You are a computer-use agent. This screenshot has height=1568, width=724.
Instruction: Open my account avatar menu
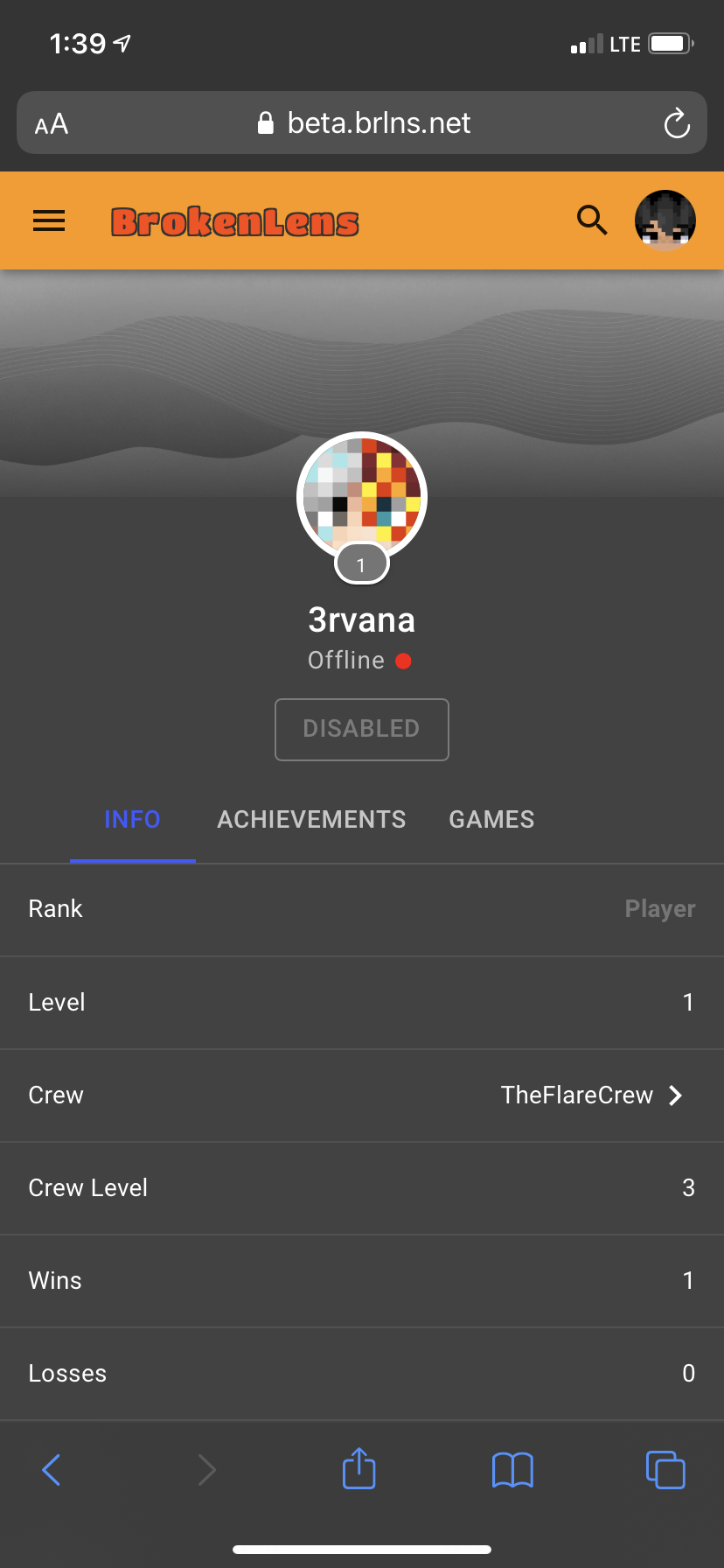(665, 220)
